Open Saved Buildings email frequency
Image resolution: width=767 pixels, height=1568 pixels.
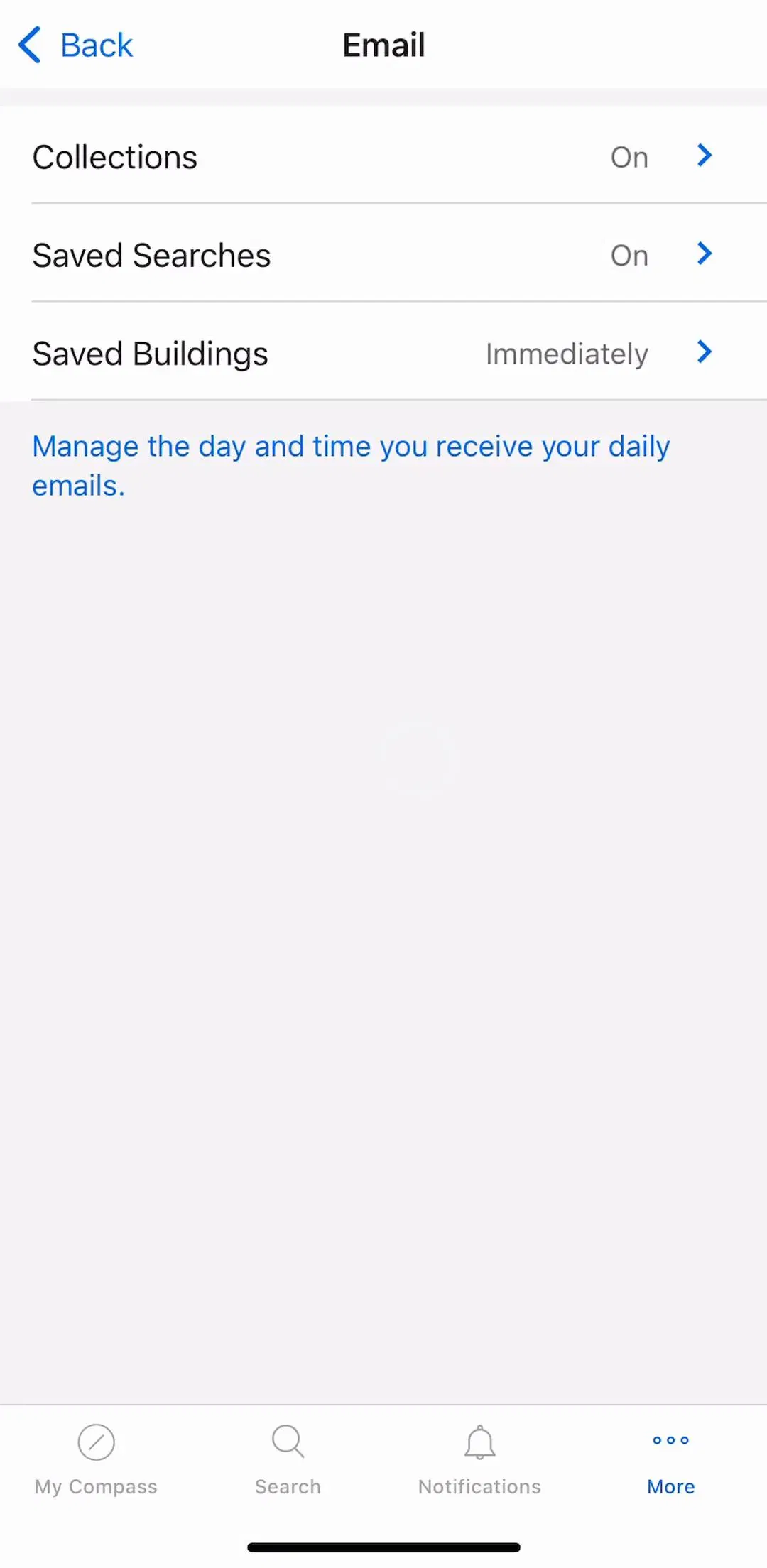pyautogui.click(x=383, y=352)
